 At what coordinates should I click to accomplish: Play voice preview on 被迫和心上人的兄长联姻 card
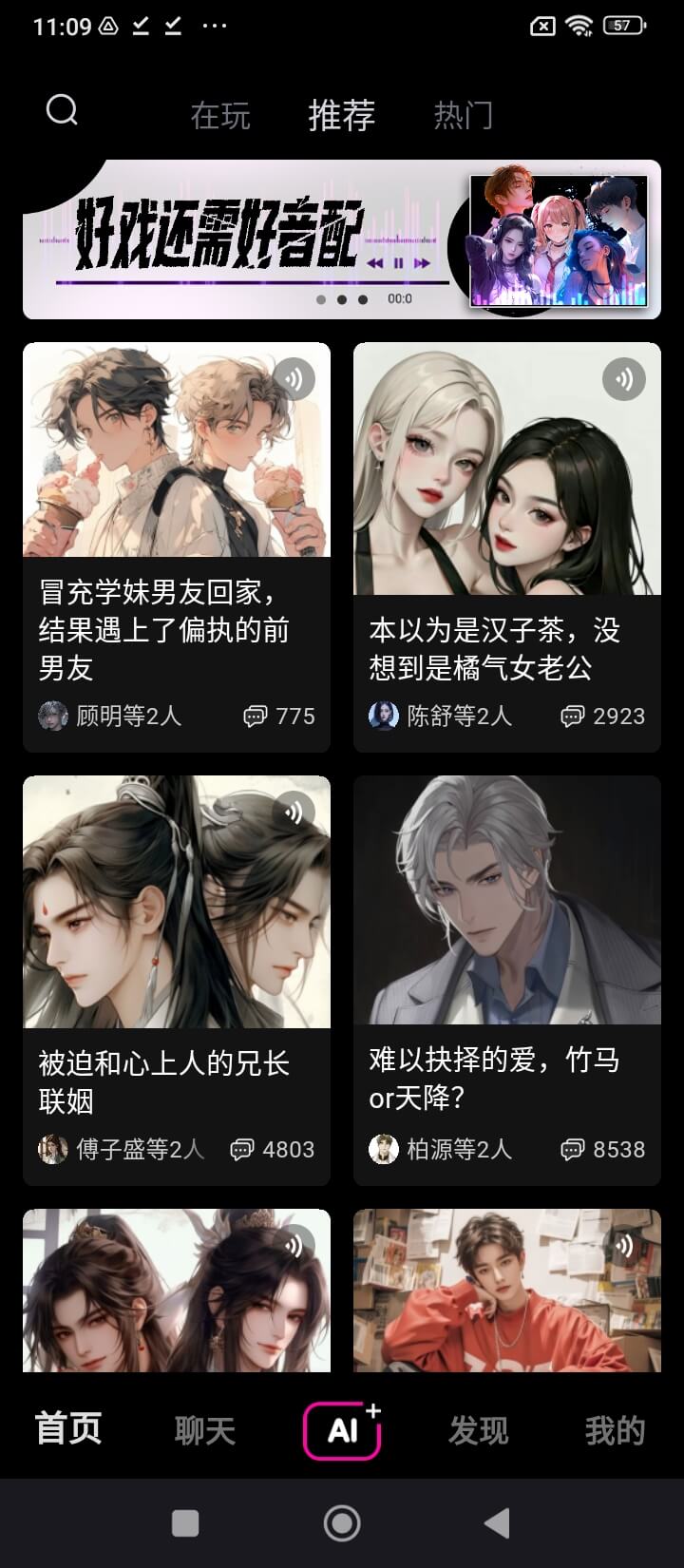(x=294, y=813)
